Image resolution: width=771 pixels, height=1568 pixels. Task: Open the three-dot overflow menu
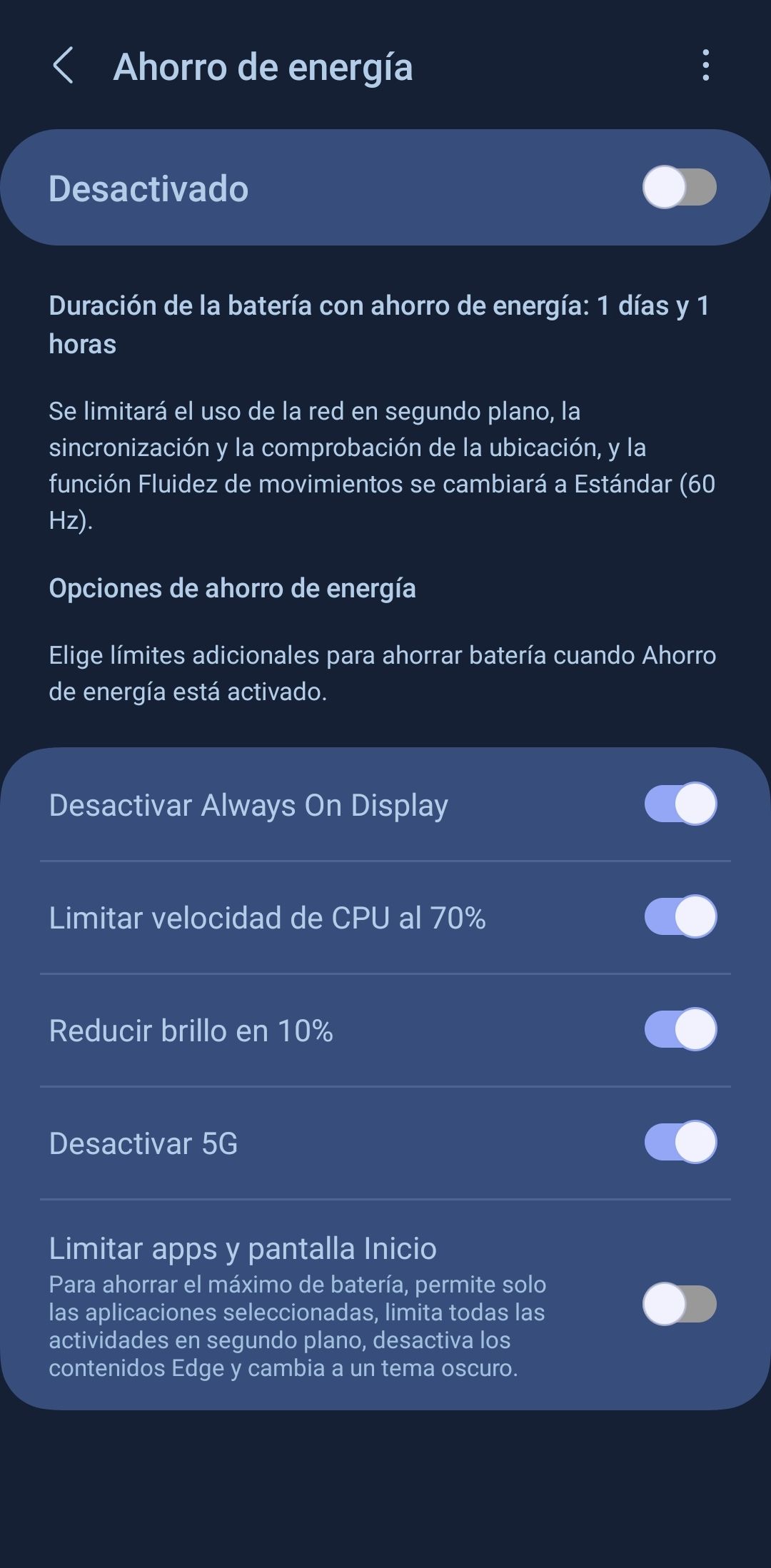click(x=705, y=66)
